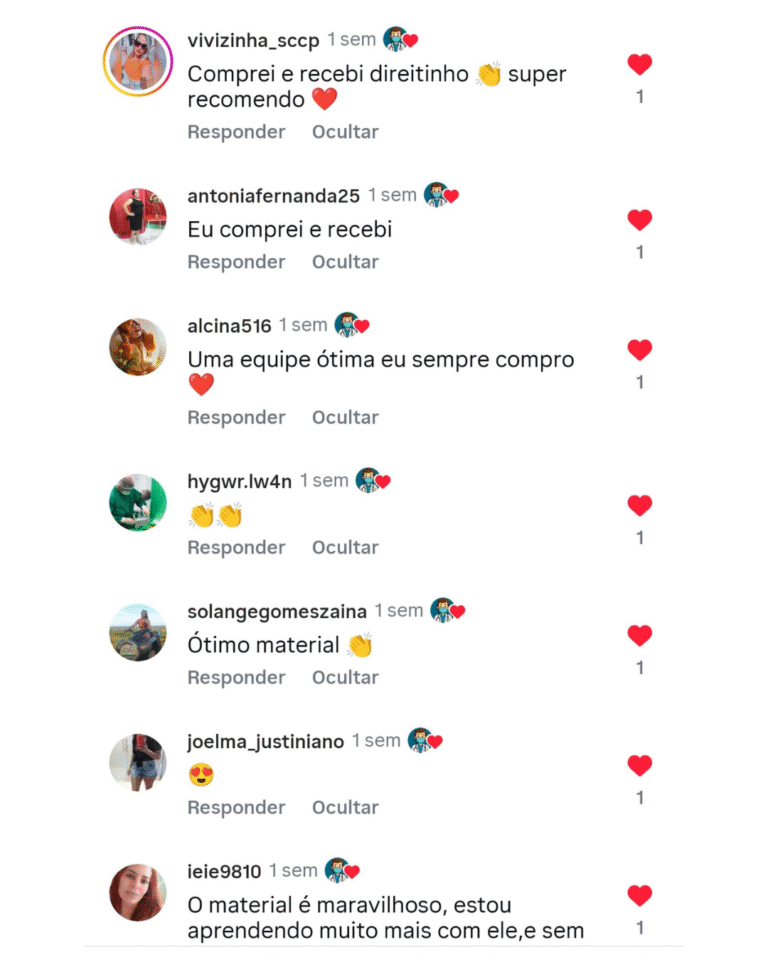The width and height of the screenshot is (768, 960).
Task: Reply to solangegomeszaina's comment
Action: pos(236,677)
